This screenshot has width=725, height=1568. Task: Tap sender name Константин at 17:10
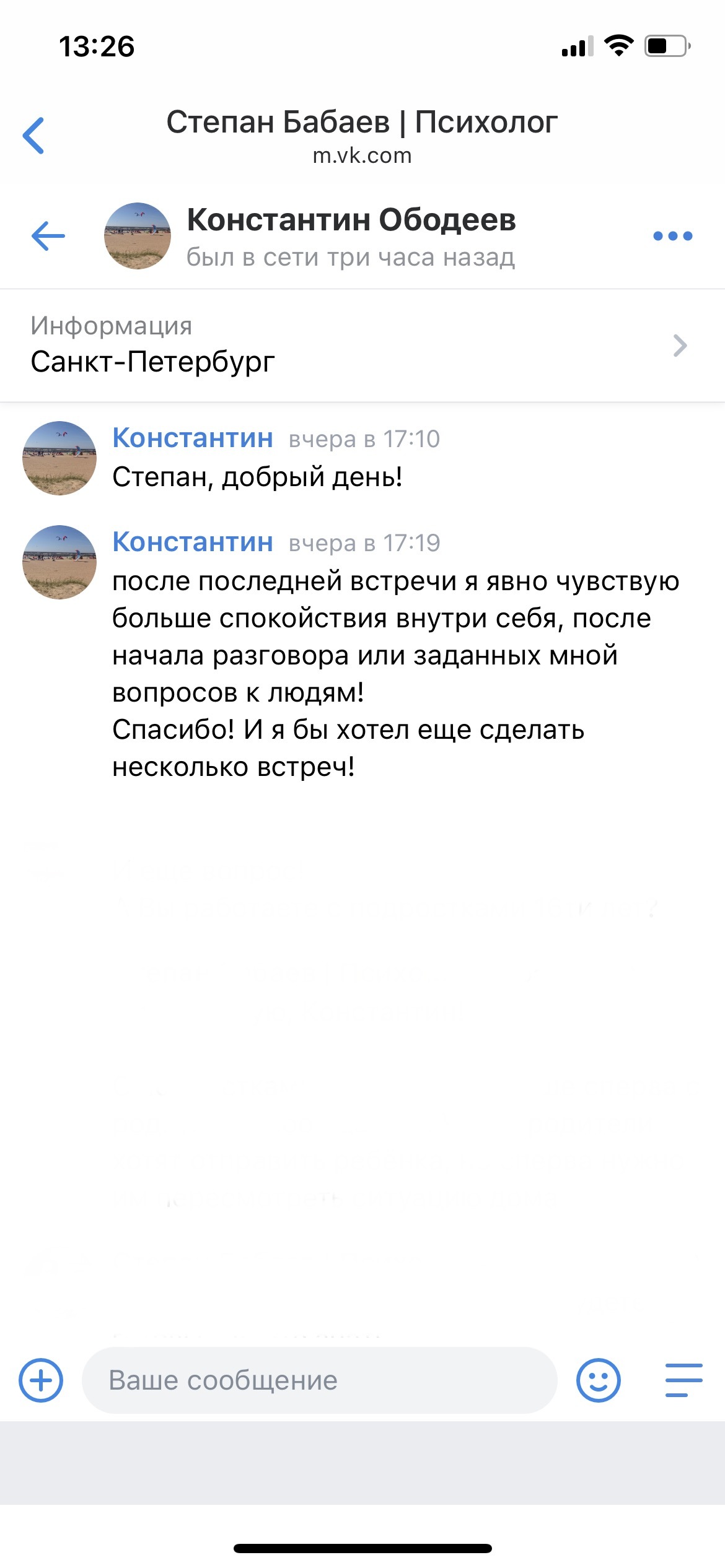(193, 438)
